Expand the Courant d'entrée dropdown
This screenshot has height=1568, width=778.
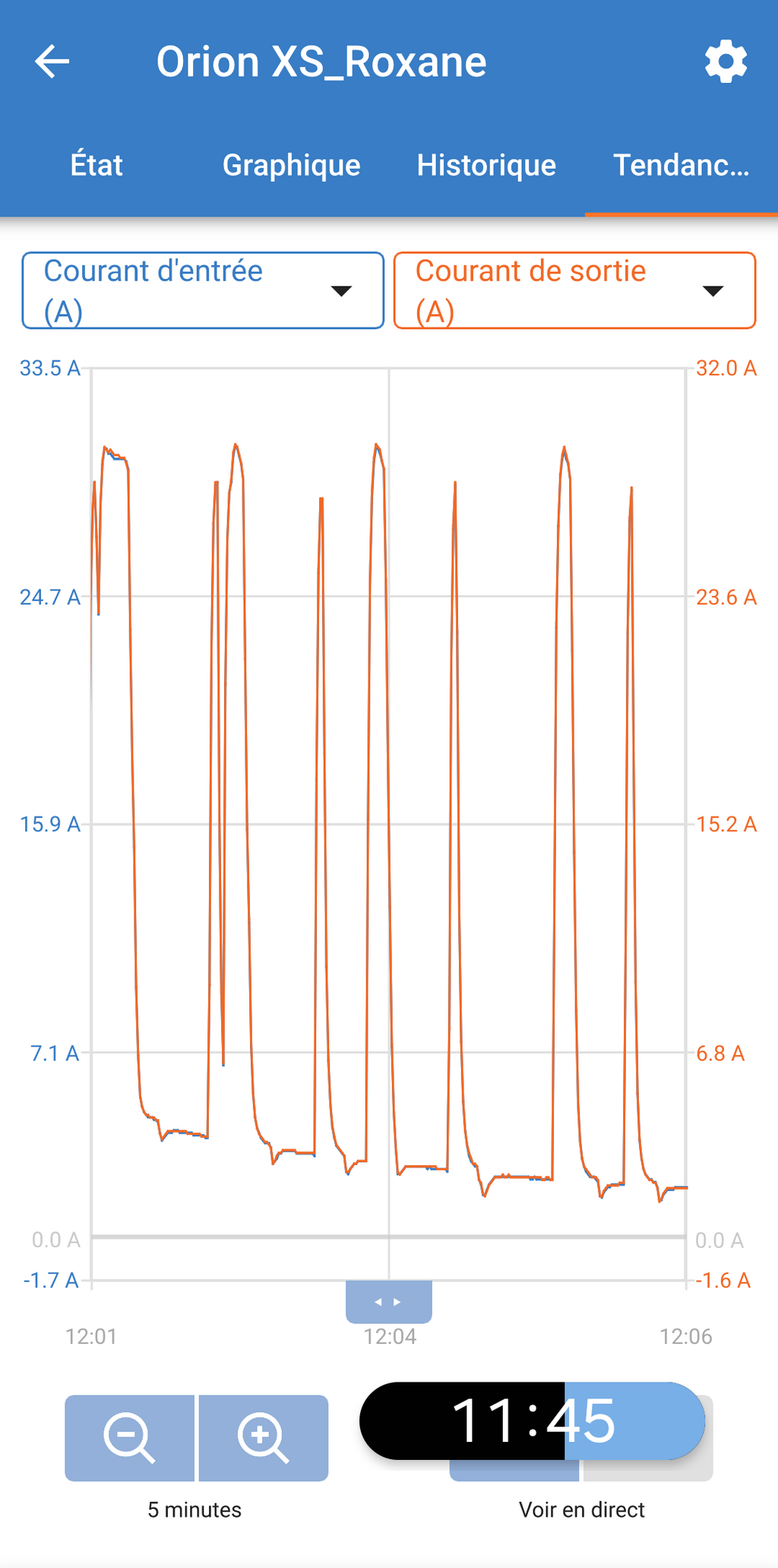[x=203, y=290]
